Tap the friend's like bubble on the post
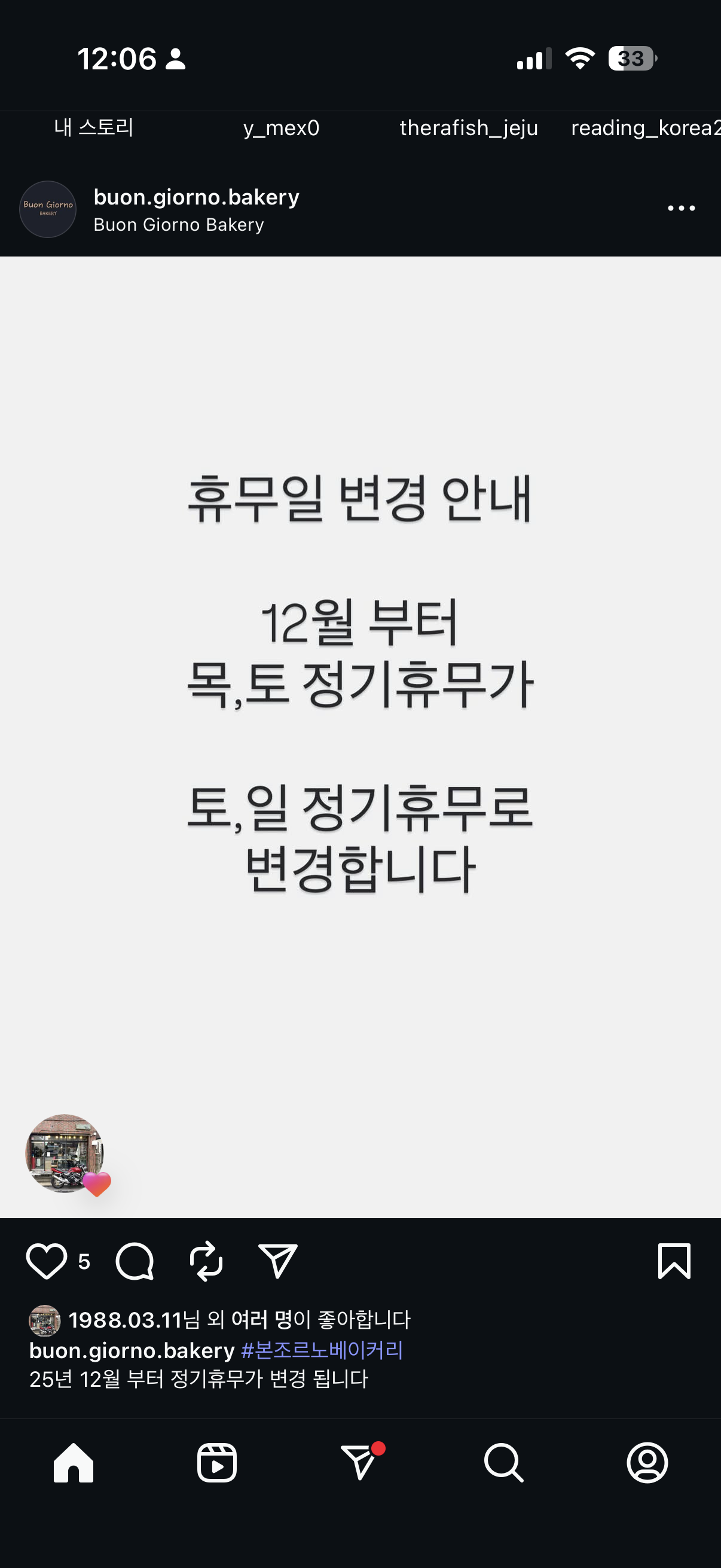Screen dimensions: 721x1568 pyautogui.click(x=66, y=1154)
